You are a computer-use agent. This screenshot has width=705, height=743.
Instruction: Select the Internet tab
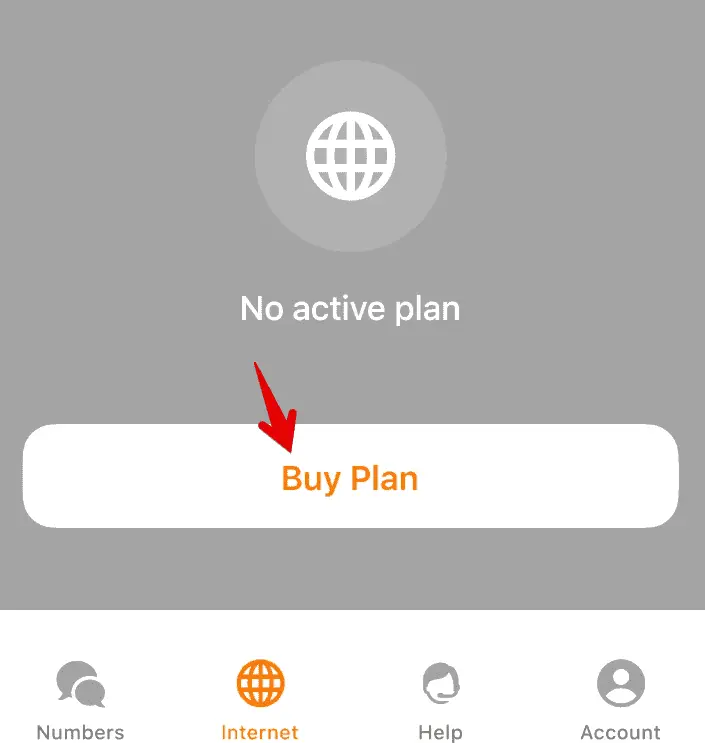260,700
